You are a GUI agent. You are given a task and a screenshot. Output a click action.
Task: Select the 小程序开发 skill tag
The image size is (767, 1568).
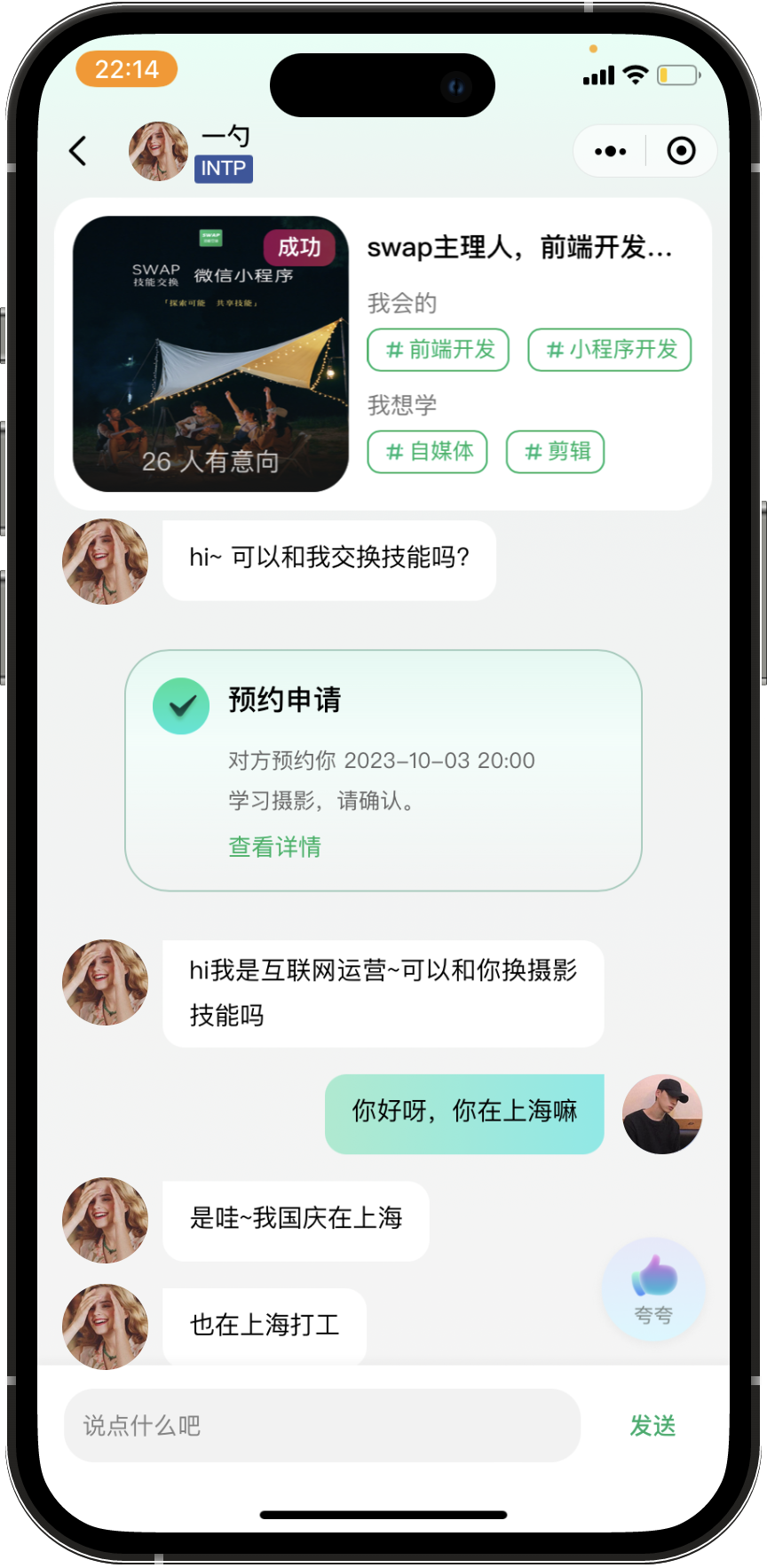coord(610,350)
